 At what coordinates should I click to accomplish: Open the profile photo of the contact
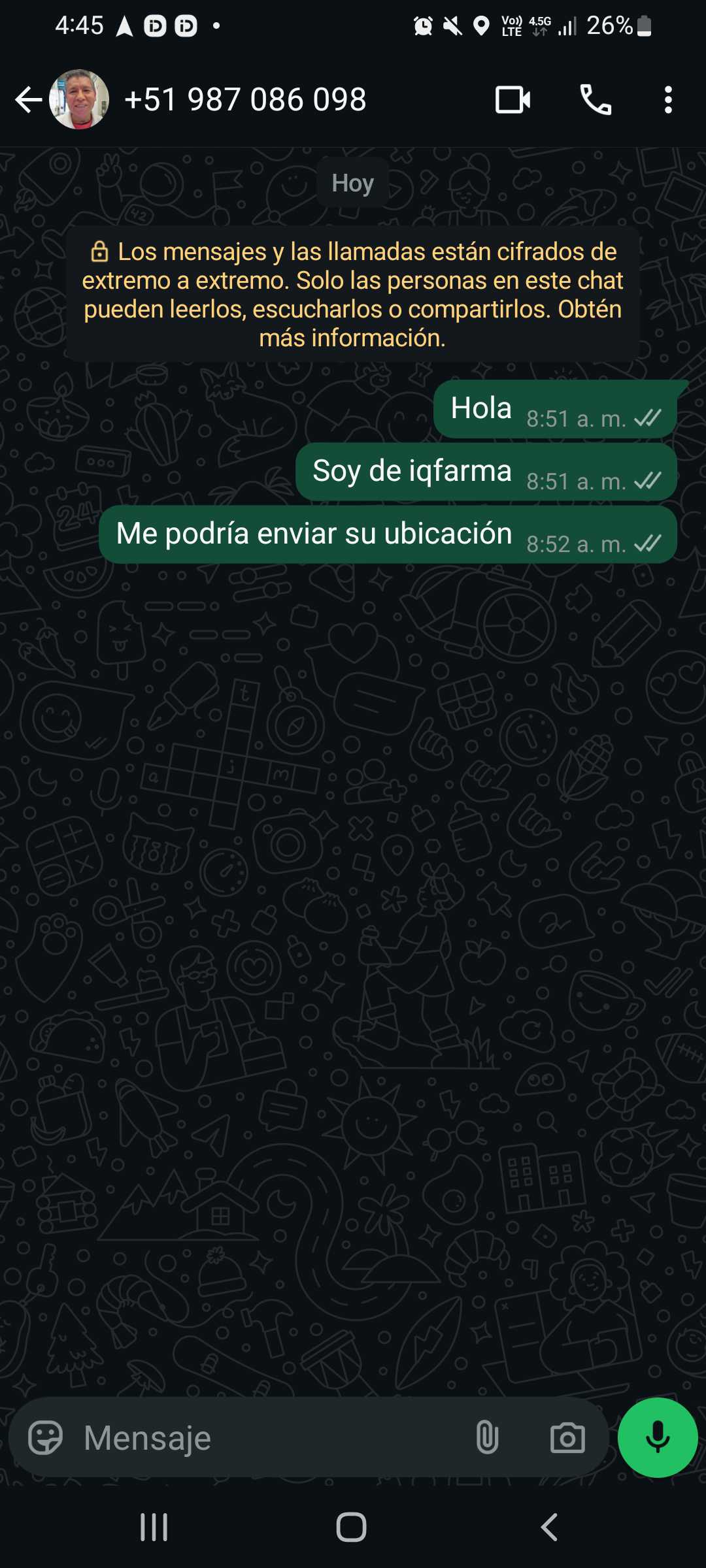tap(79, 100)
